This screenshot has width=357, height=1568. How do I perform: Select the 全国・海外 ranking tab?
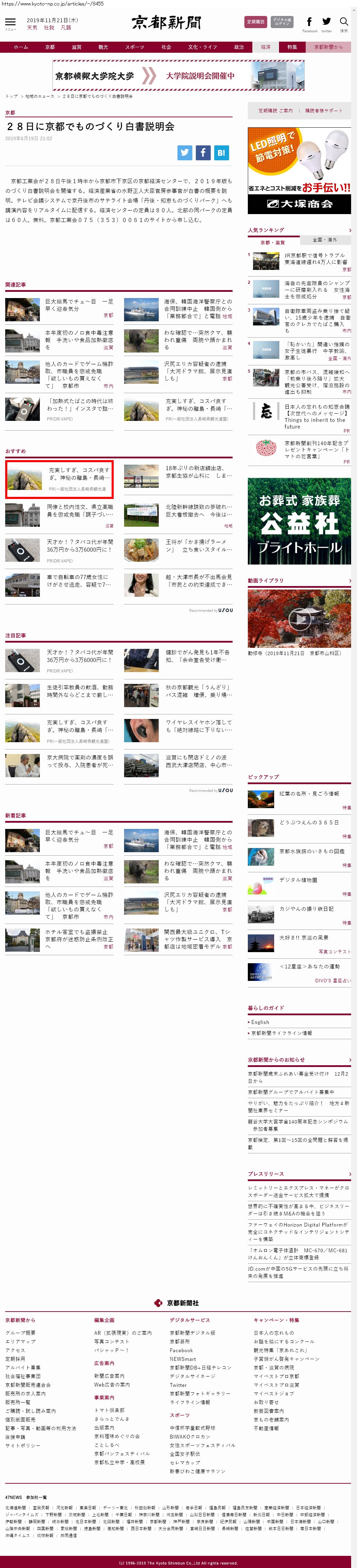pos(324,240)
